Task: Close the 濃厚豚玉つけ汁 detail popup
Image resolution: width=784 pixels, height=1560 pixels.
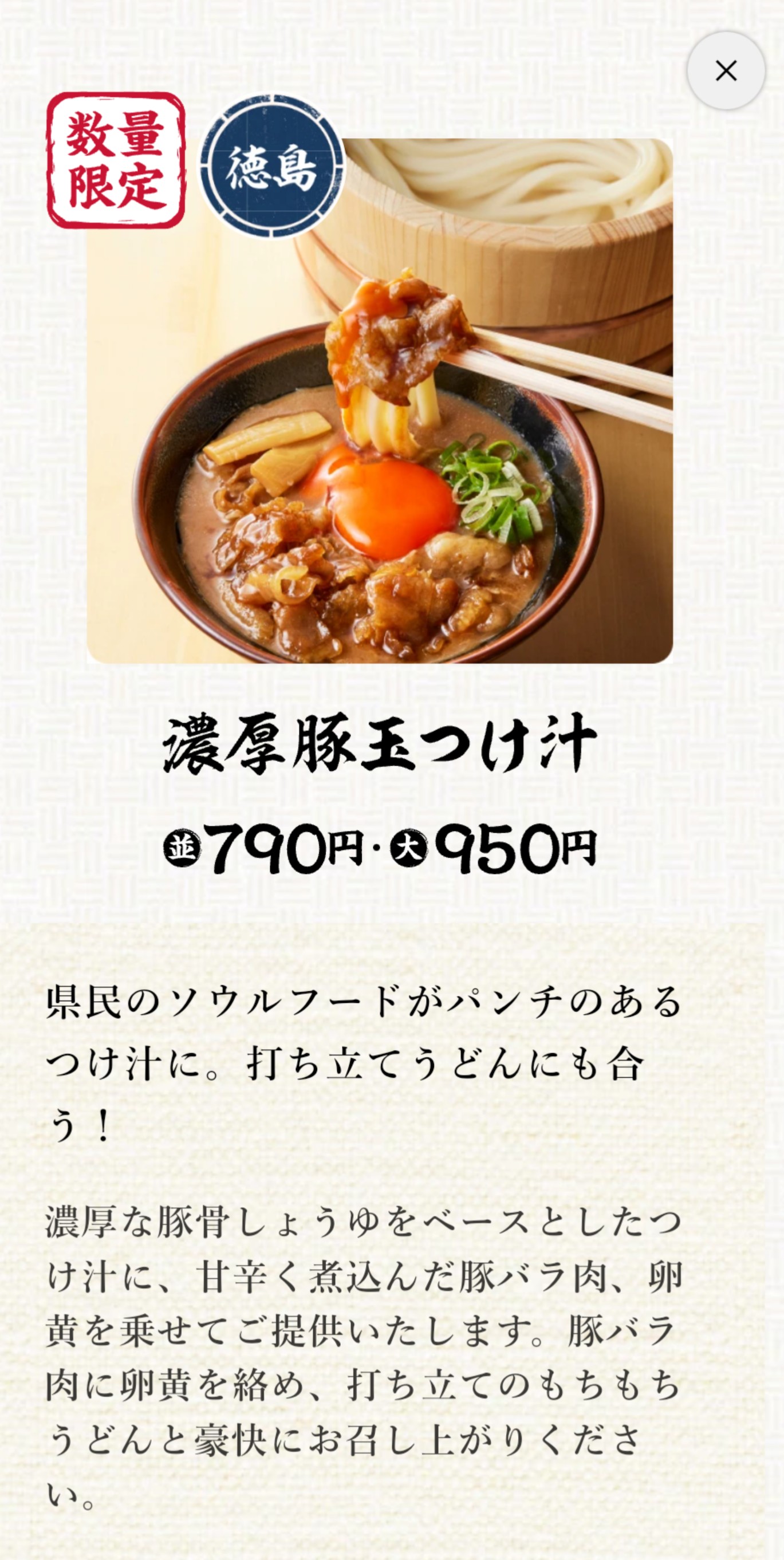Action: 726,71
